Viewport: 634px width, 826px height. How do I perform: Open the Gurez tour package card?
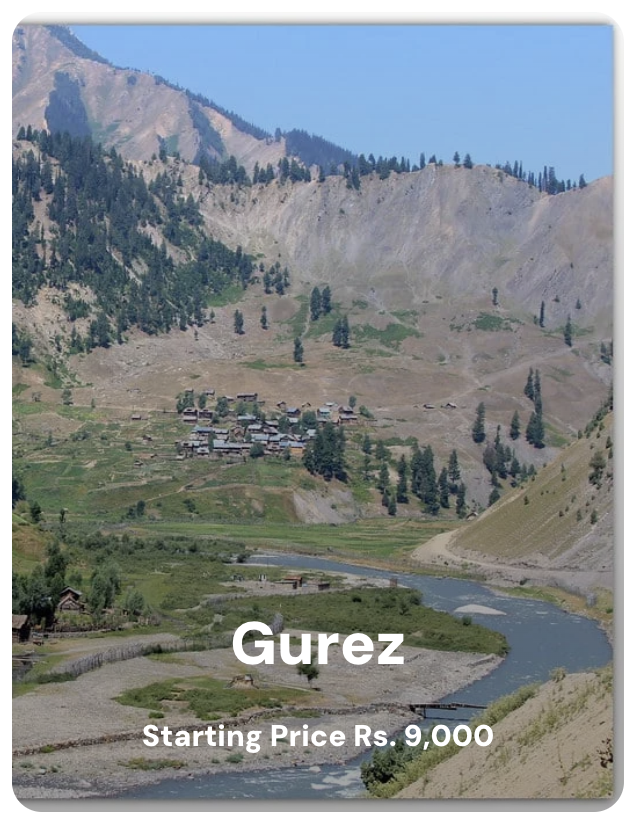coord(317,645)
